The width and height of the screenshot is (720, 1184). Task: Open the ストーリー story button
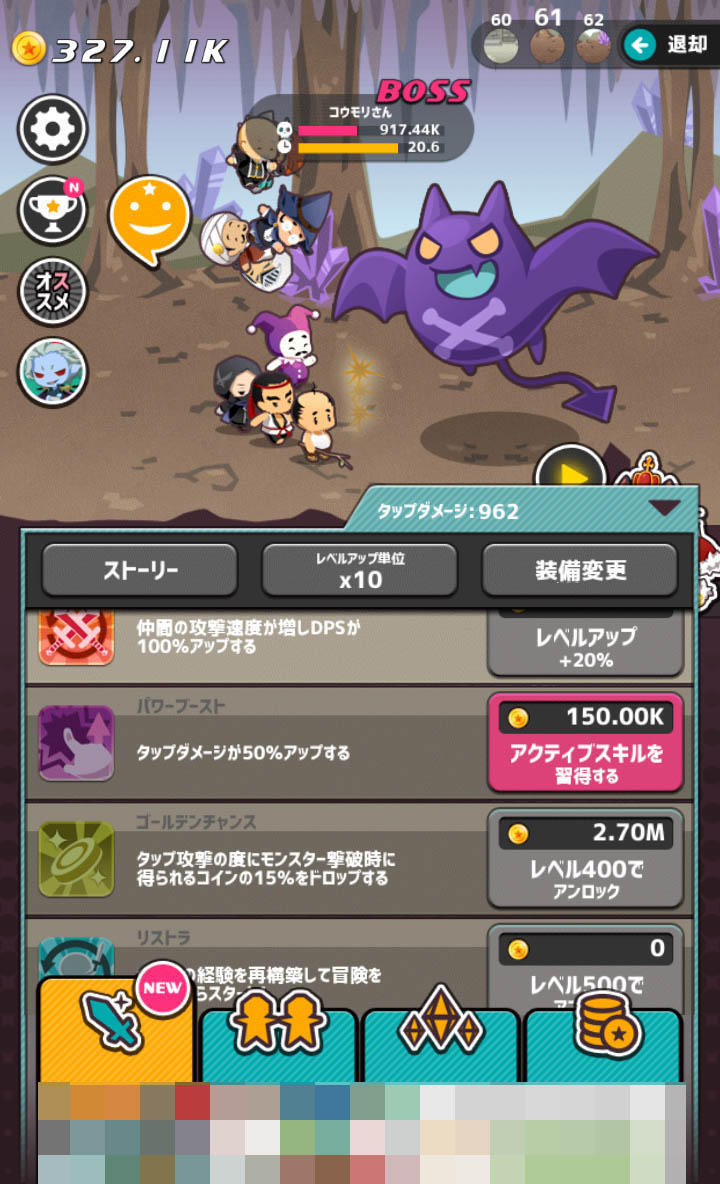(140, 570)
